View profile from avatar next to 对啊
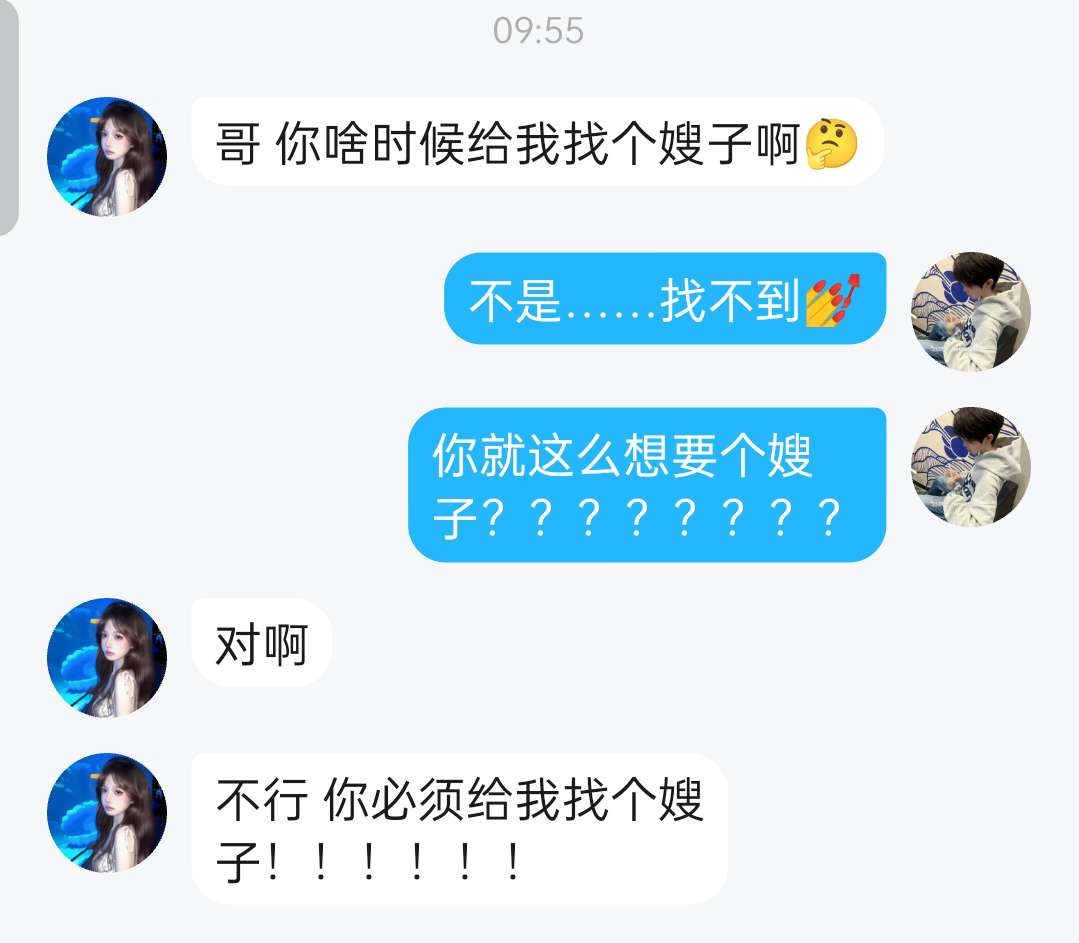The image size is (1079, 943). click(x=107, y=657)
